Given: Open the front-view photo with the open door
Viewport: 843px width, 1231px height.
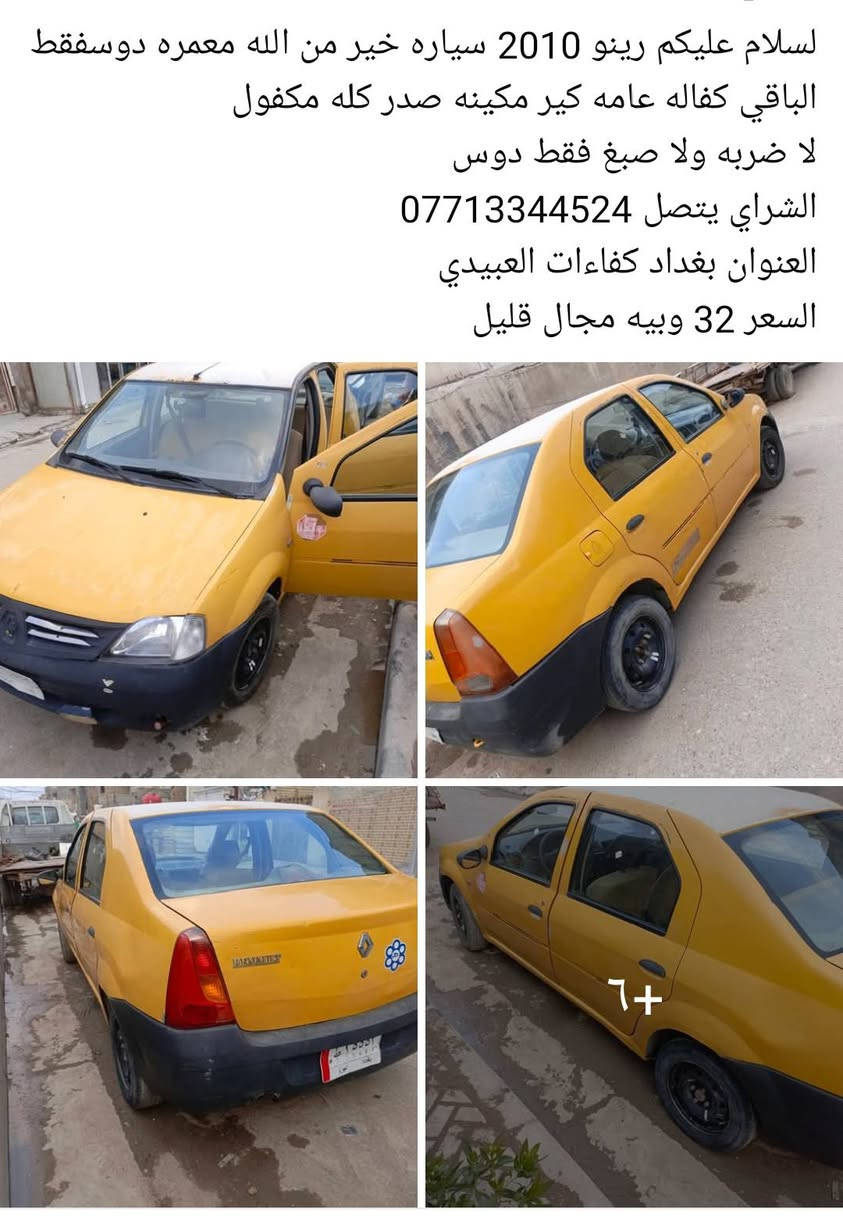Looking at the screenshot, I should pos(208,569).
